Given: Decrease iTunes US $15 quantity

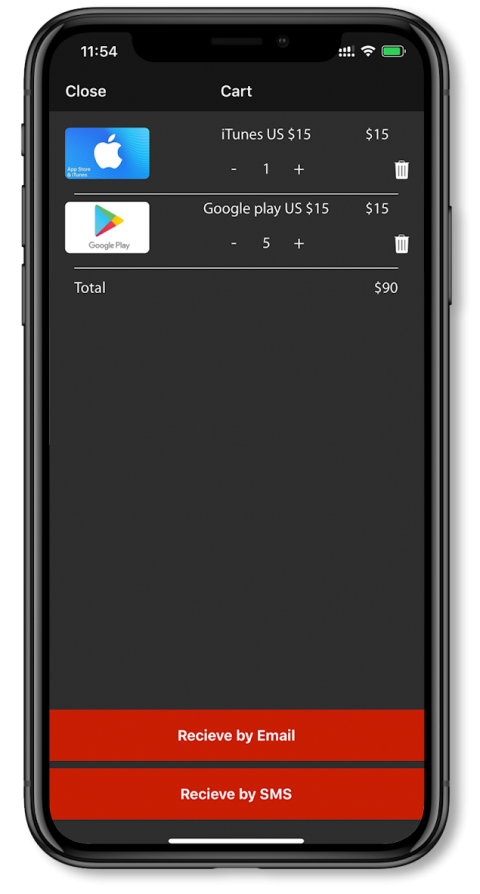Looking at the screenshot, I should click(234, 169).
